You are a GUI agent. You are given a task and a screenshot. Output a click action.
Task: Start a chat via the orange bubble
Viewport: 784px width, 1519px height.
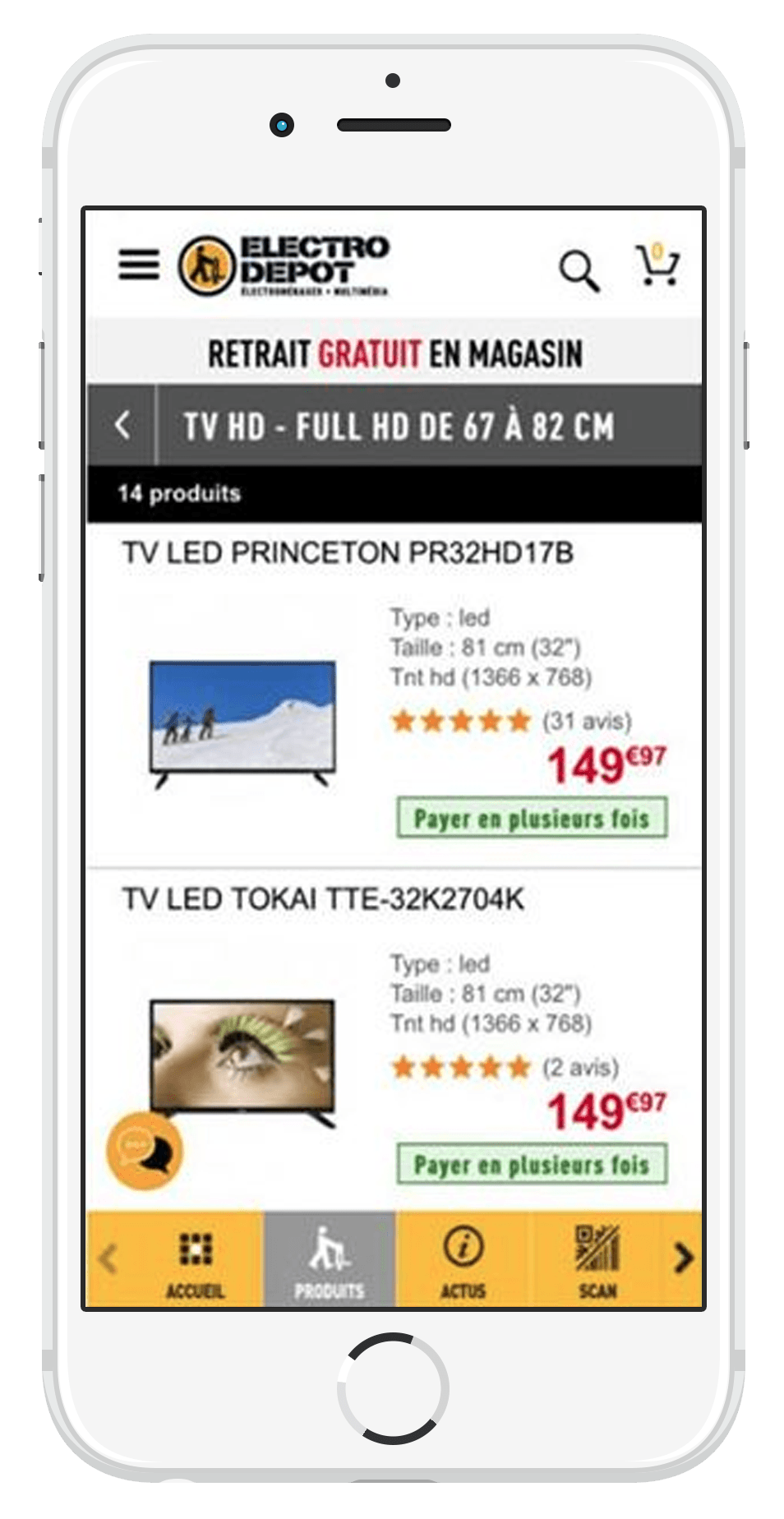pos(145,1150)
